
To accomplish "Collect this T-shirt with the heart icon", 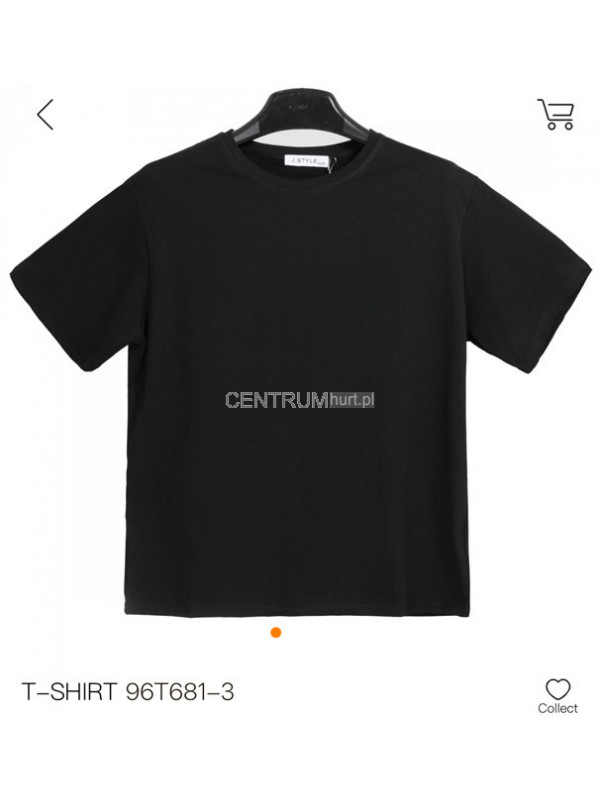I will pos(557,694).
